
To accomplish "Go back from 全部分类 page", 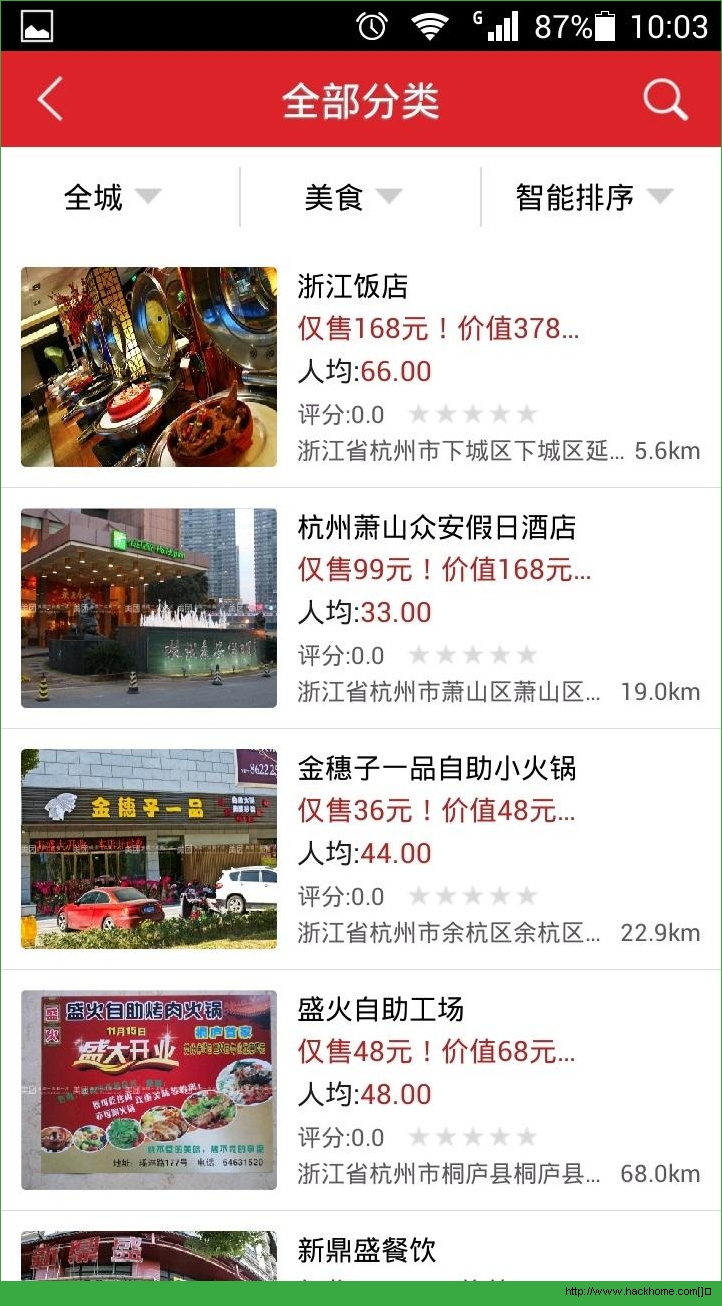I will tap(50, 101).
